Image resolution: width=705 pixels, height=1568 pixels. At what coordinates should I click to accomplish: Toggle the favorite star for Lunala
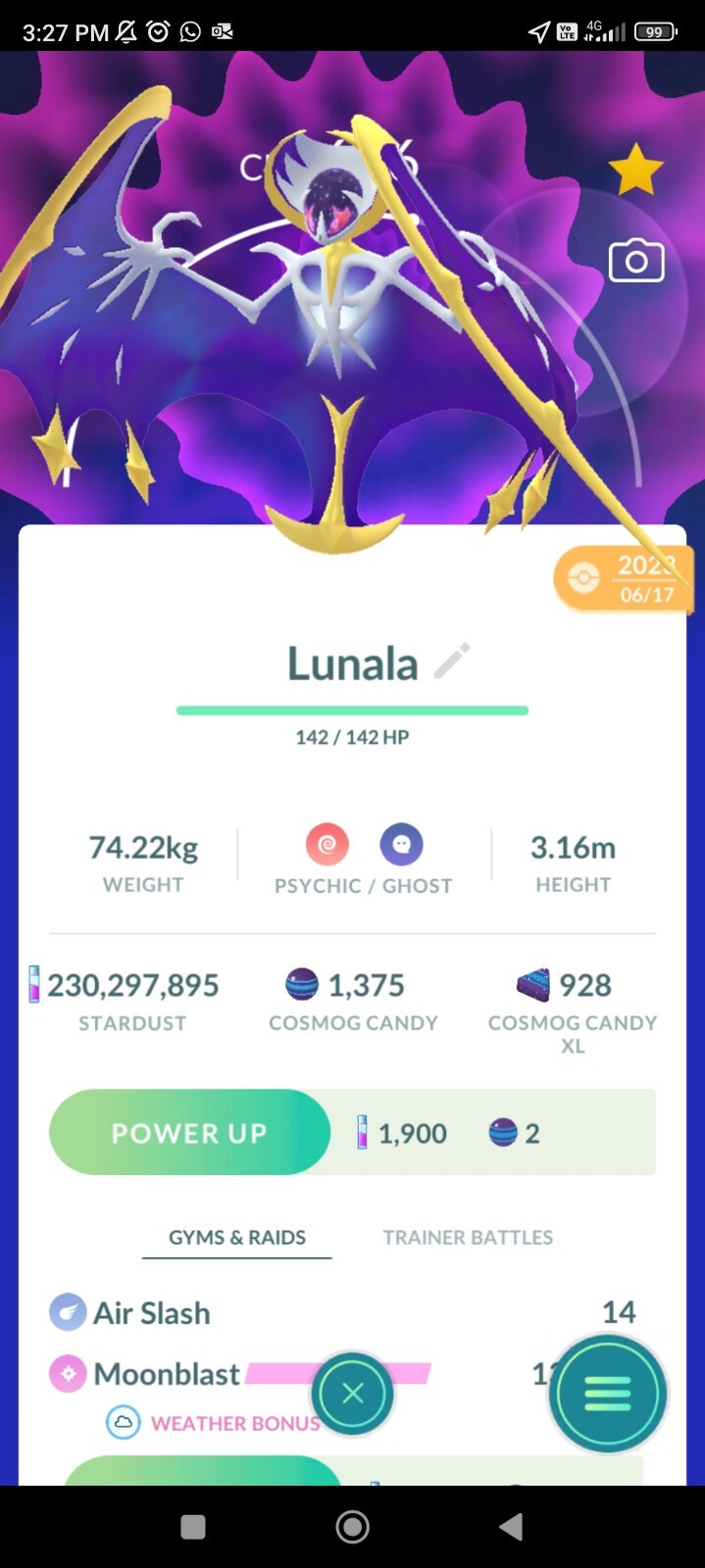pos(635,170)
